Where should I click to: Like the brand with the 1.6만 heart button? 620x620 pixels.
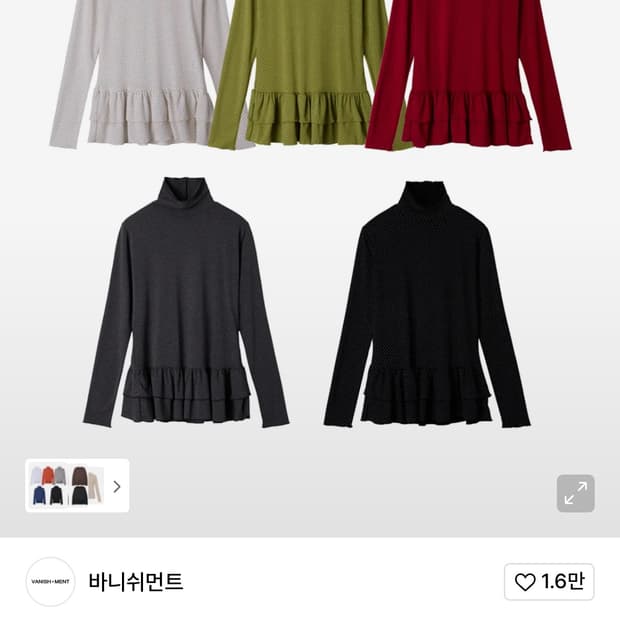549,582
